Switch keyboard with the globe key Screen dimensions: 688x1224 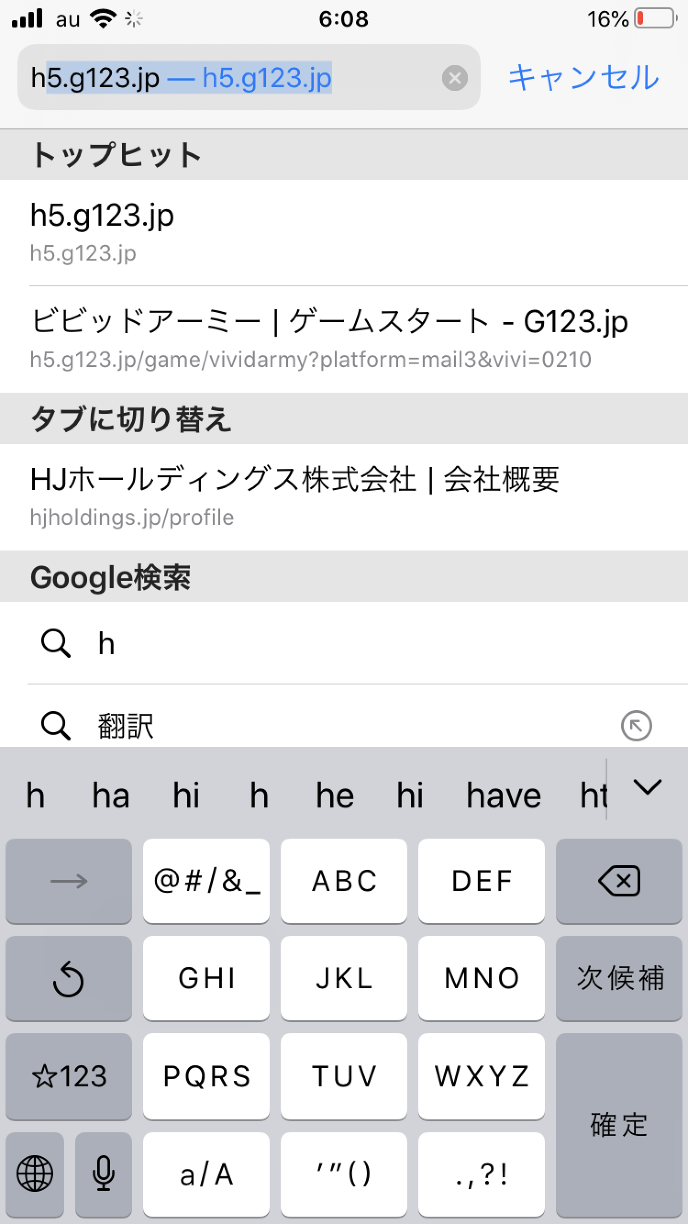tap(35, 1174)
